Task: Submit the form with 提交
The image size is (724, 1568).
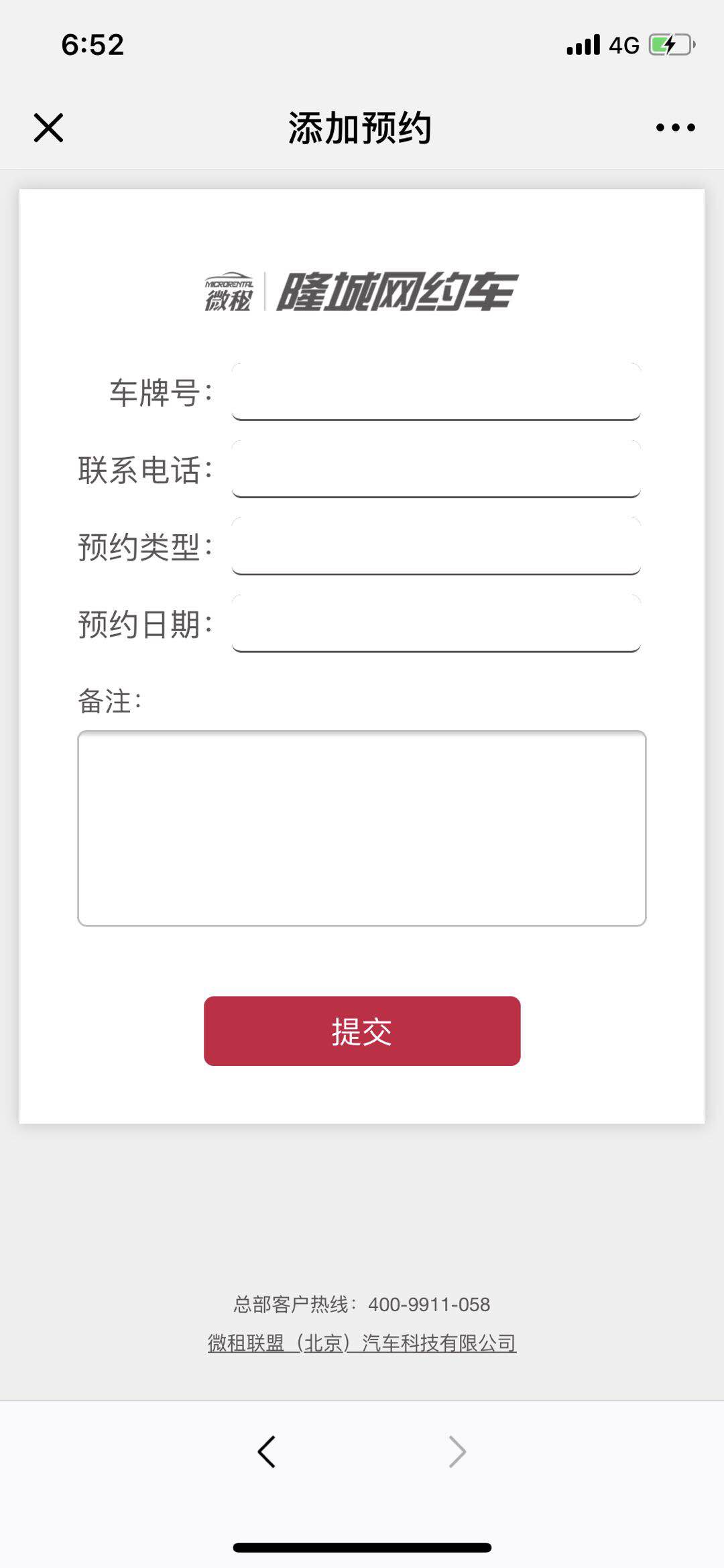Action: (x=362, y=1031)
